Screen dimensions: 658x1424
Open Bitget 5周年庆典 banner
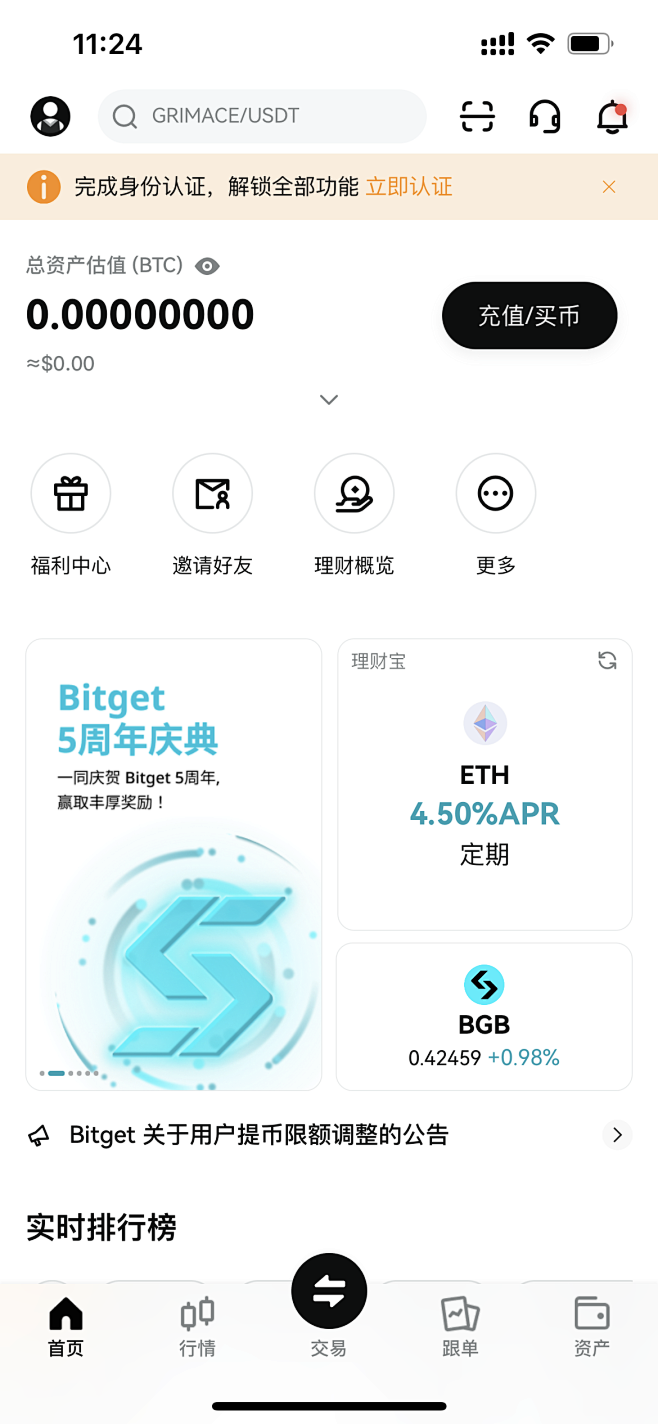coord(174,864)
